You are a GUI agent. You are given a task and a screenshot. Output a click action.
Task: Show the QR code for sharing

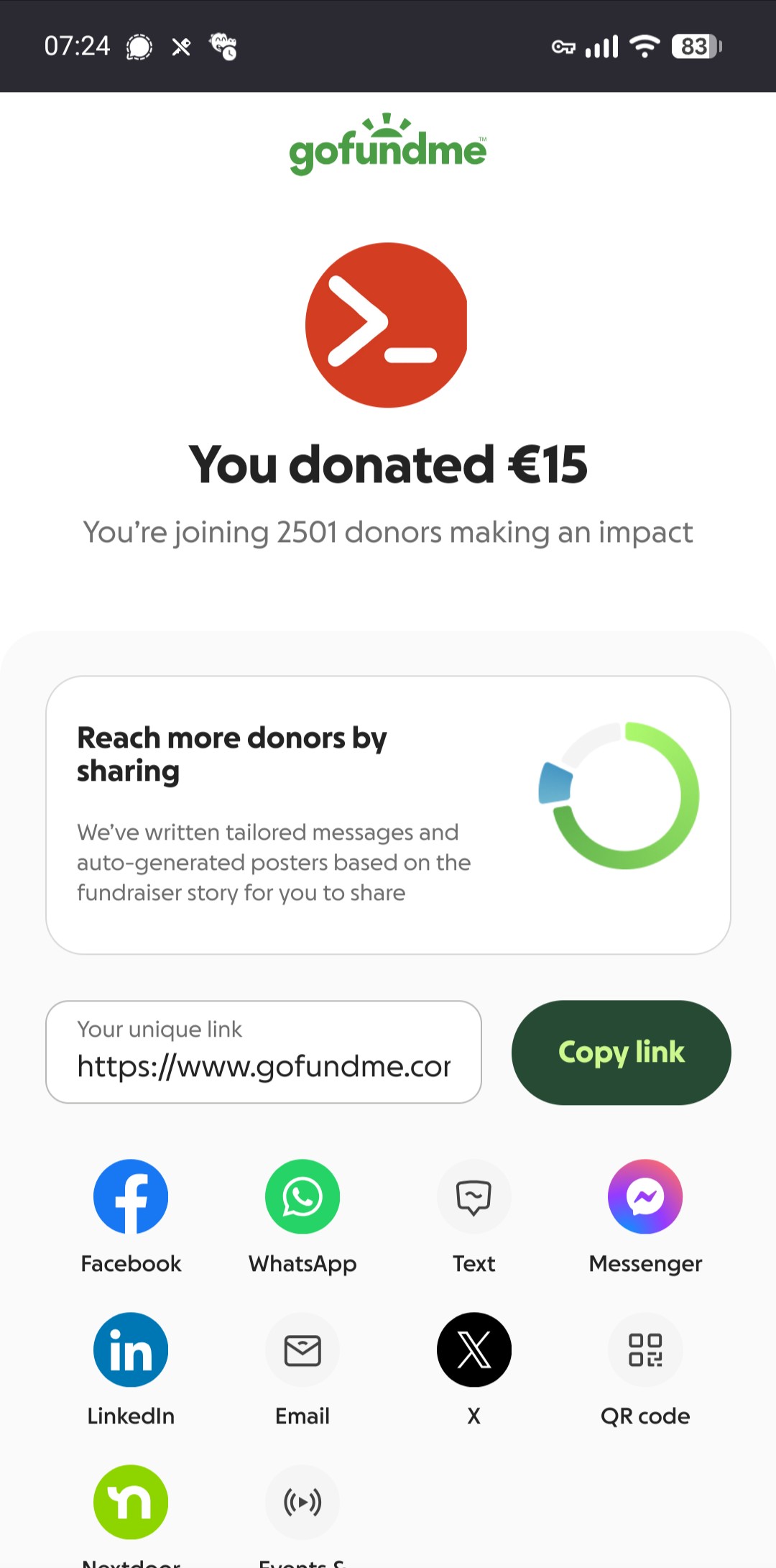tap(645, 1350)
